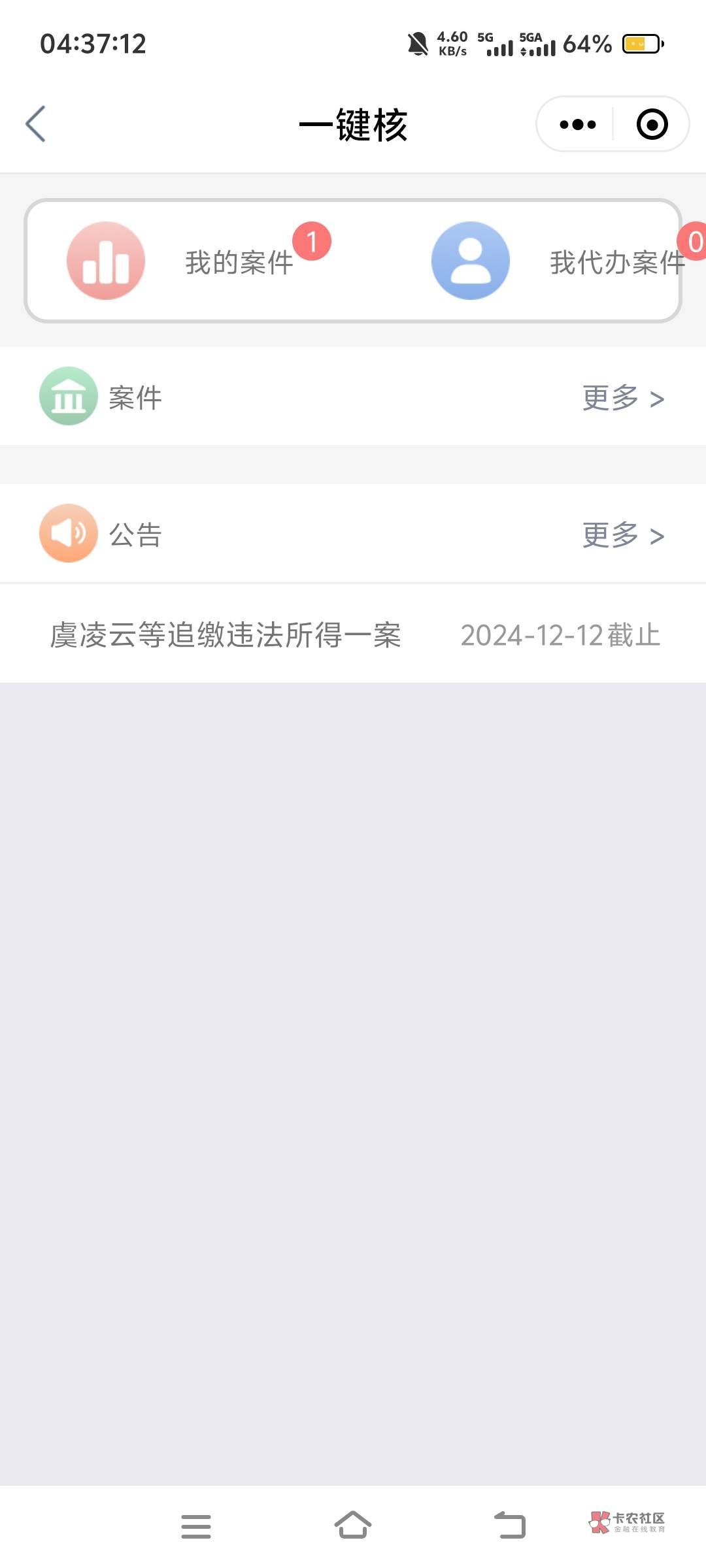
Task: View more in the 公告 section
Action: point(623,535)
